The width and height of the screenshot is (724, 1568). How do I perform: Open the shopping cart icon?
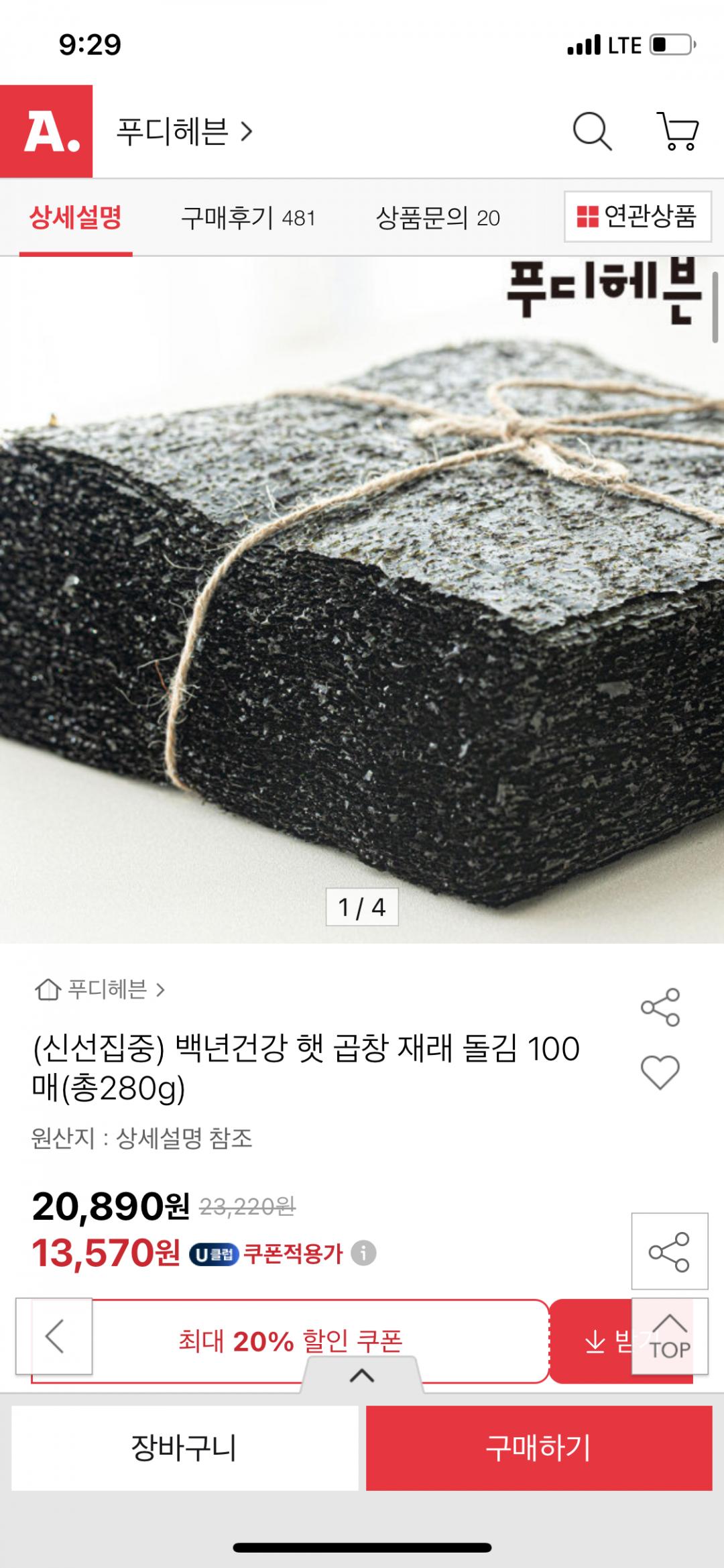pyautogui.click(x=678, y=131)
